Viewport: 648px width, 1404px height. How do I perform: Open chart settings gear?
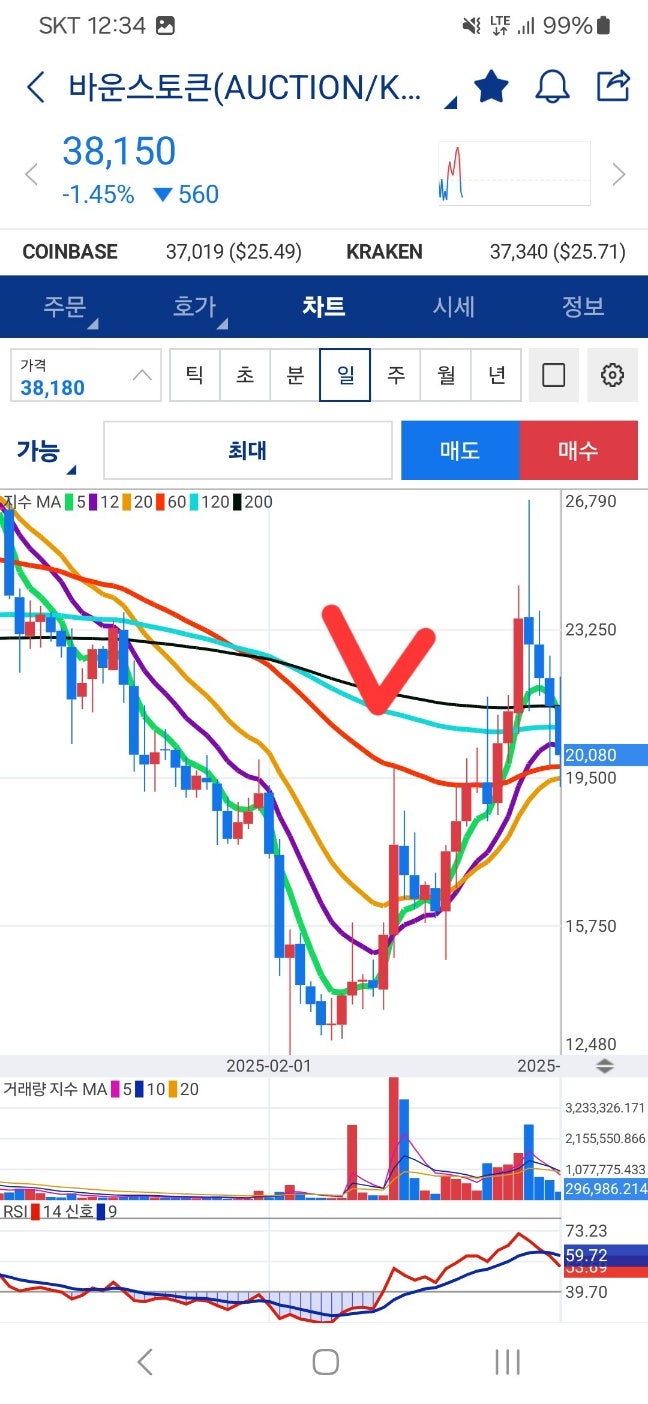pos(612,375)
